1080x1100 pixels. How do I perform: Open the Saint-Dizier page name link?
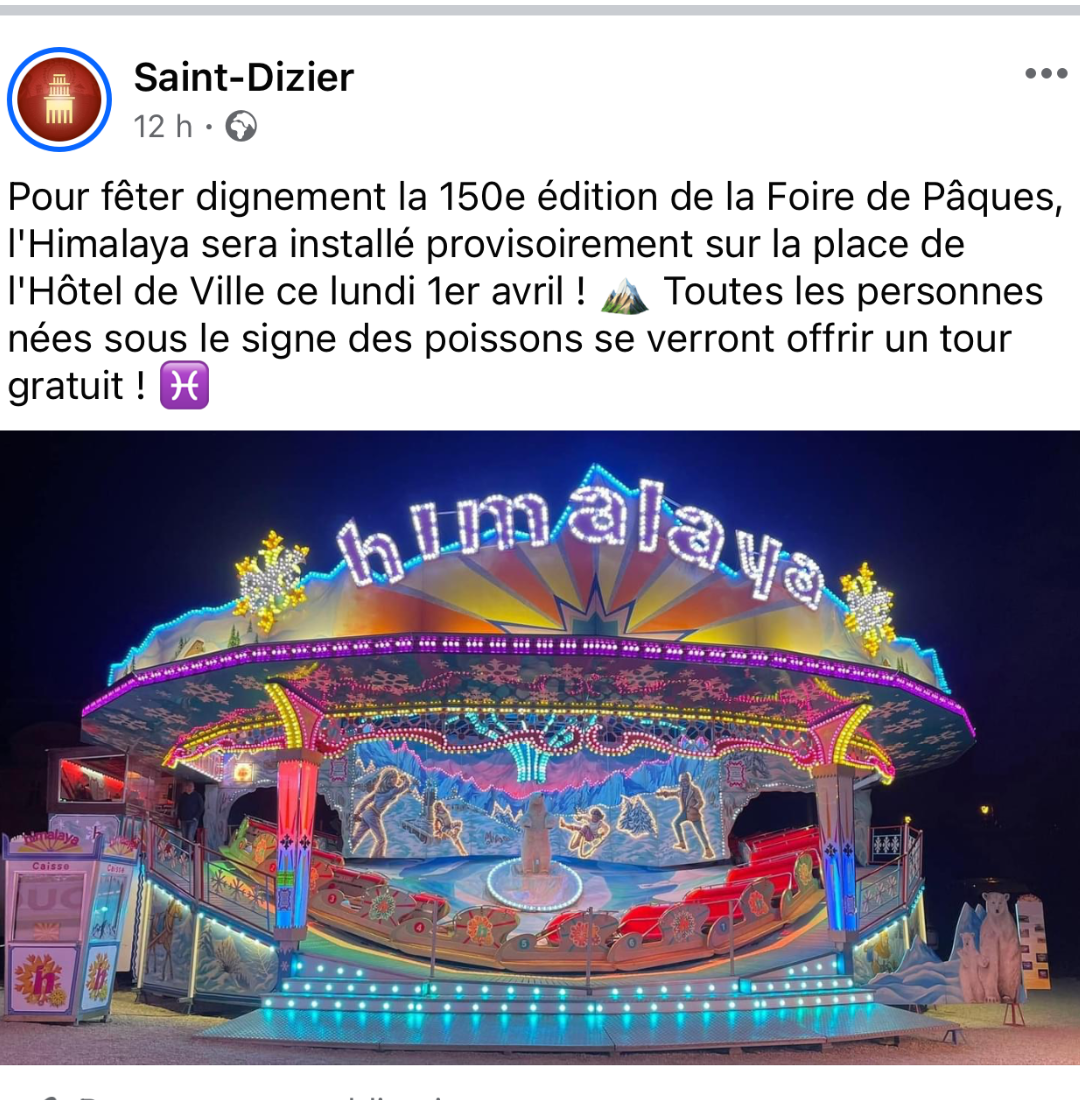pyautogui.click(x=244, y=77)
